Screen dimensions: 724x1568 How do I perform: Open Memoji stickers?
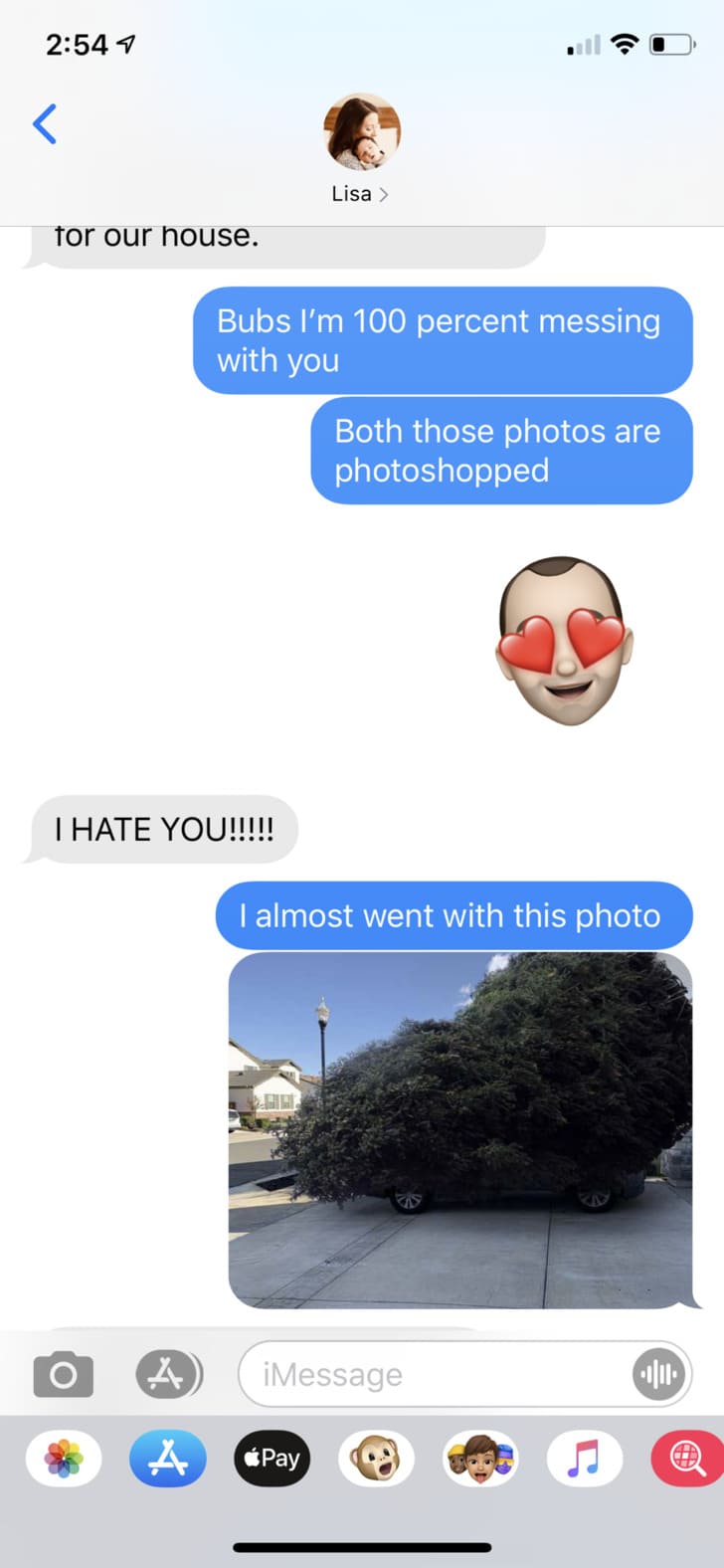coord(481,1459)
